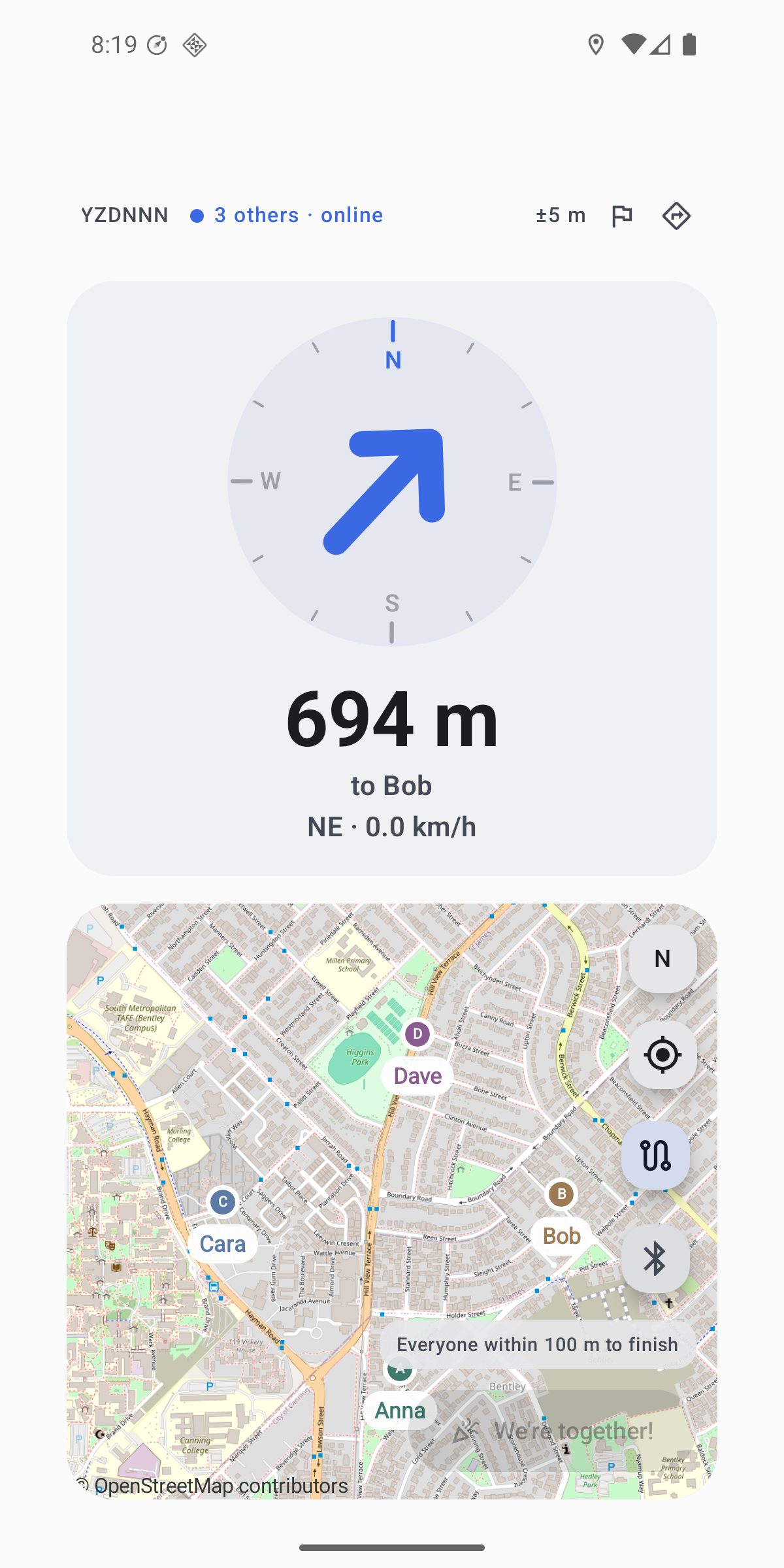The width and height of the screenshot is (784, 1568).
Task: Open the directions icon in the header
Action: pos(676,216)
